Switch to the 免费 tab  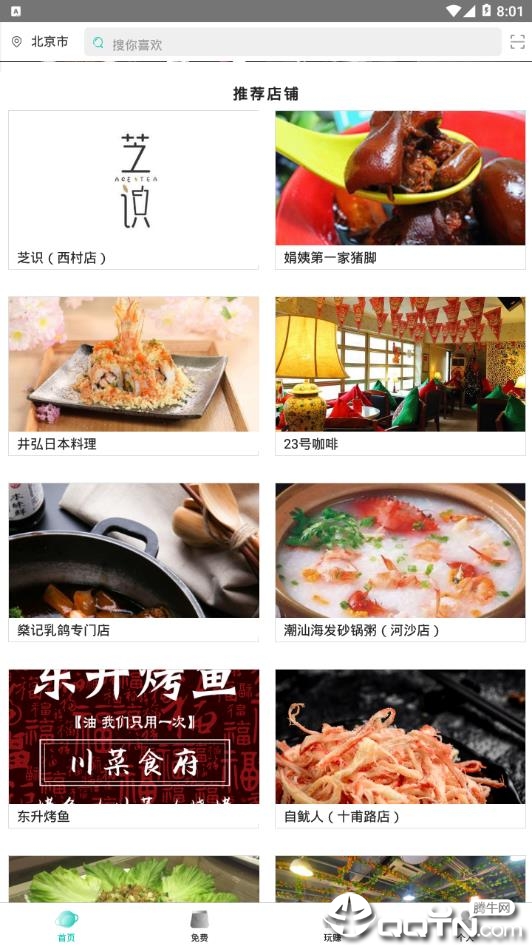(x=200, y=925)
